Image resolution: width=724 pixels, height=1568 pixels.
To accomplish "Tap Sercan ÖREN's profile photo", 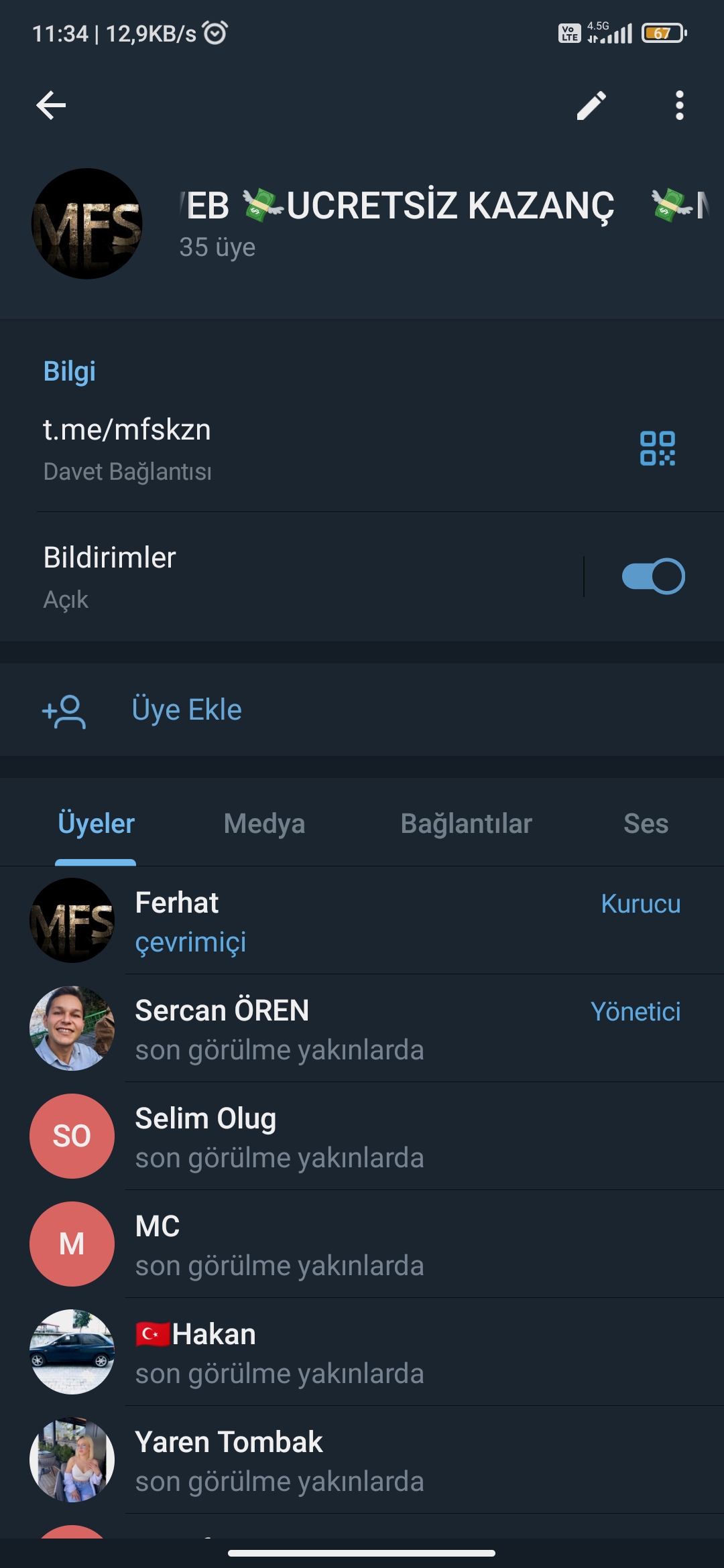I will pyautogui.click(x=72, y=1029).
